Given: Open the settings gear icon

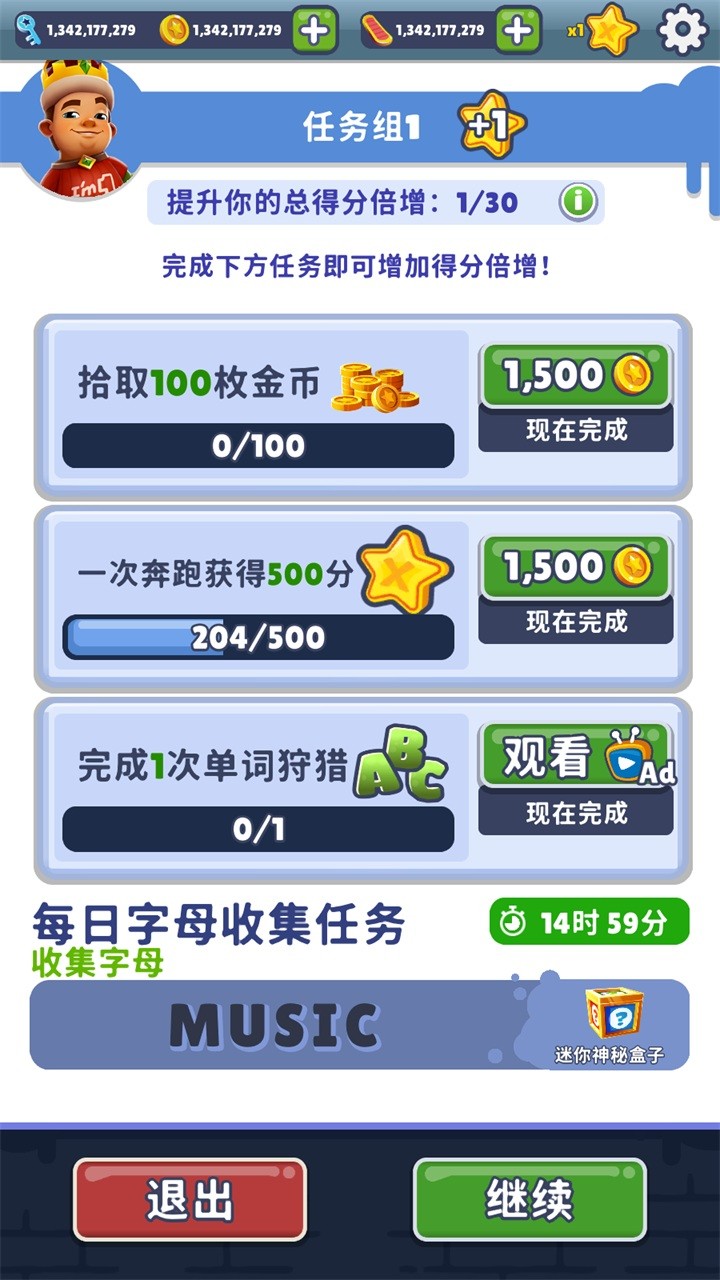Looking at the screenshot, I should tap(682, 30).
